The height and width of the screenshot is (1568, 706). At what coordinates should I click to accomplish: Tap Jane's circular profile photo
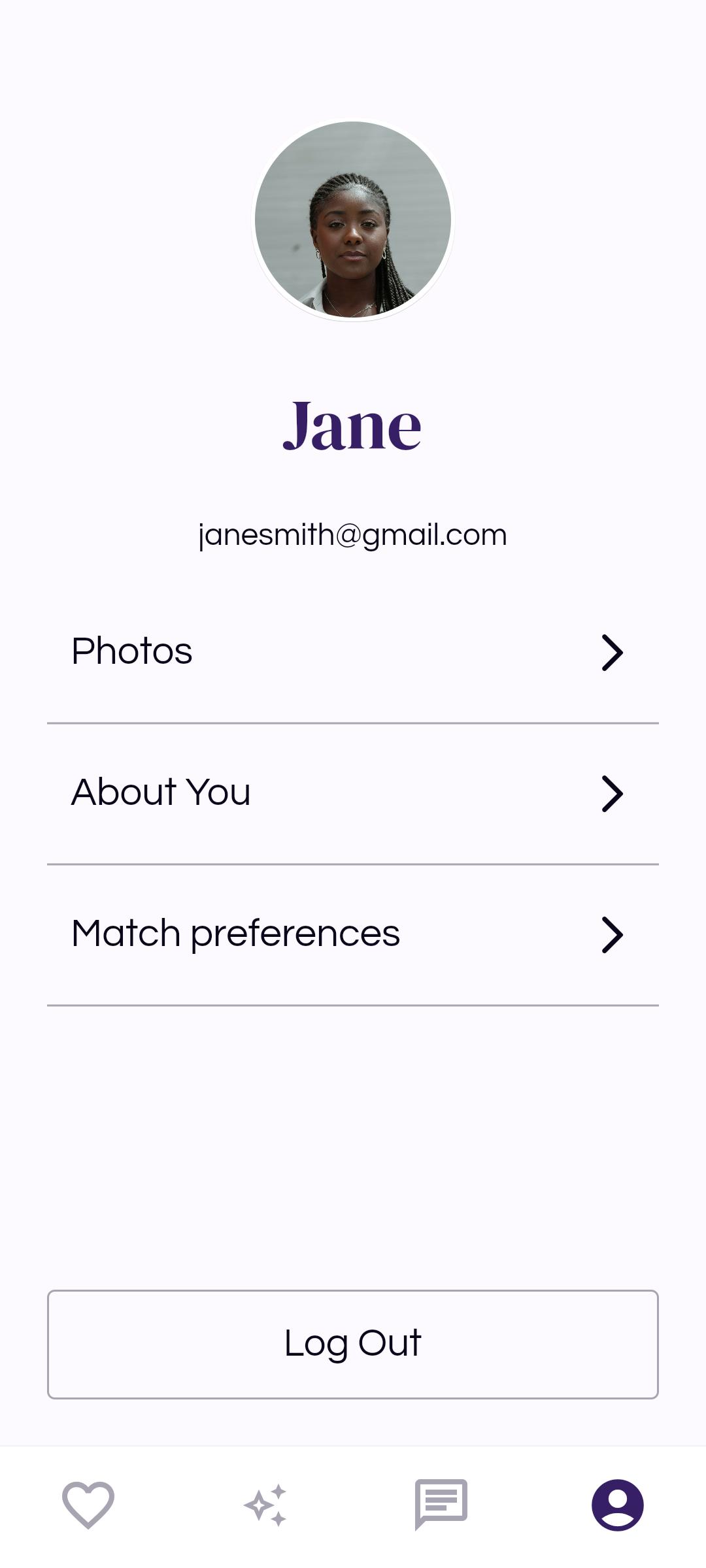pyautogui.click(x=353, y=220)
